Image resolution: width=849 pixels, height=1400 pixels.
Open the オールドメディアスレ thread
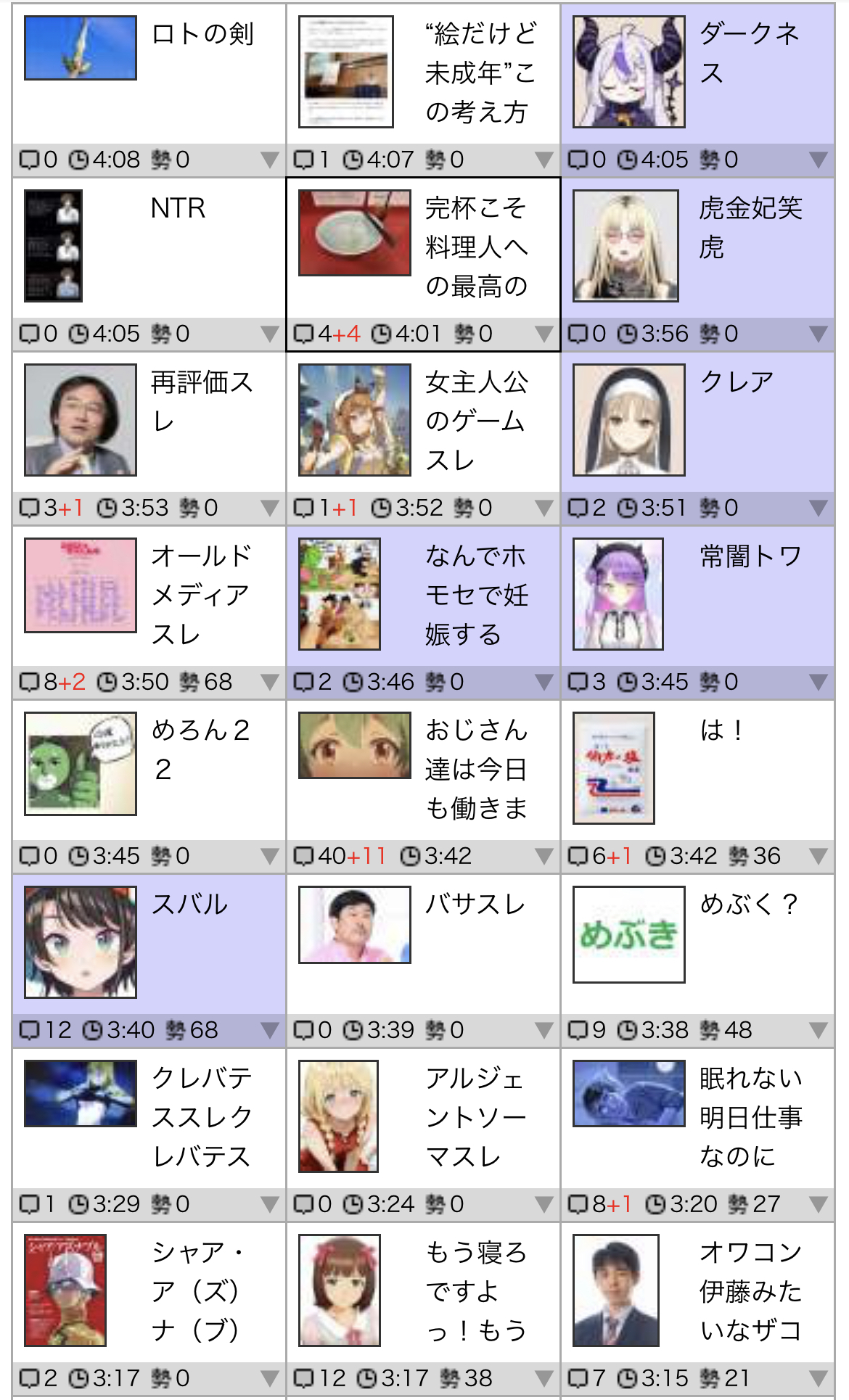click(202, 595)
